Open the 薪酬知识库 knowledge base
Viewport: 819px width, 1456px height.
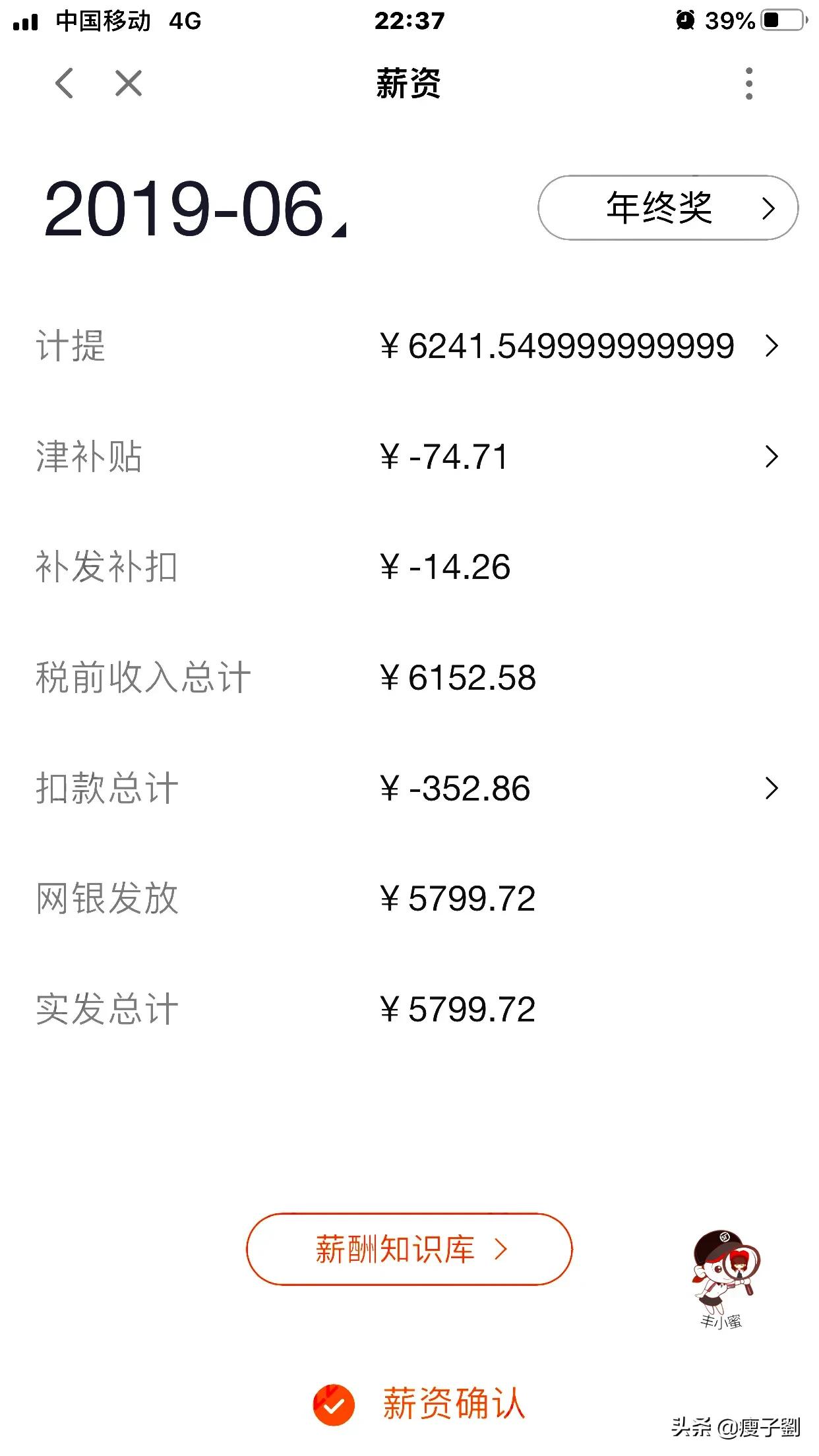click(x=409, y=1250)
